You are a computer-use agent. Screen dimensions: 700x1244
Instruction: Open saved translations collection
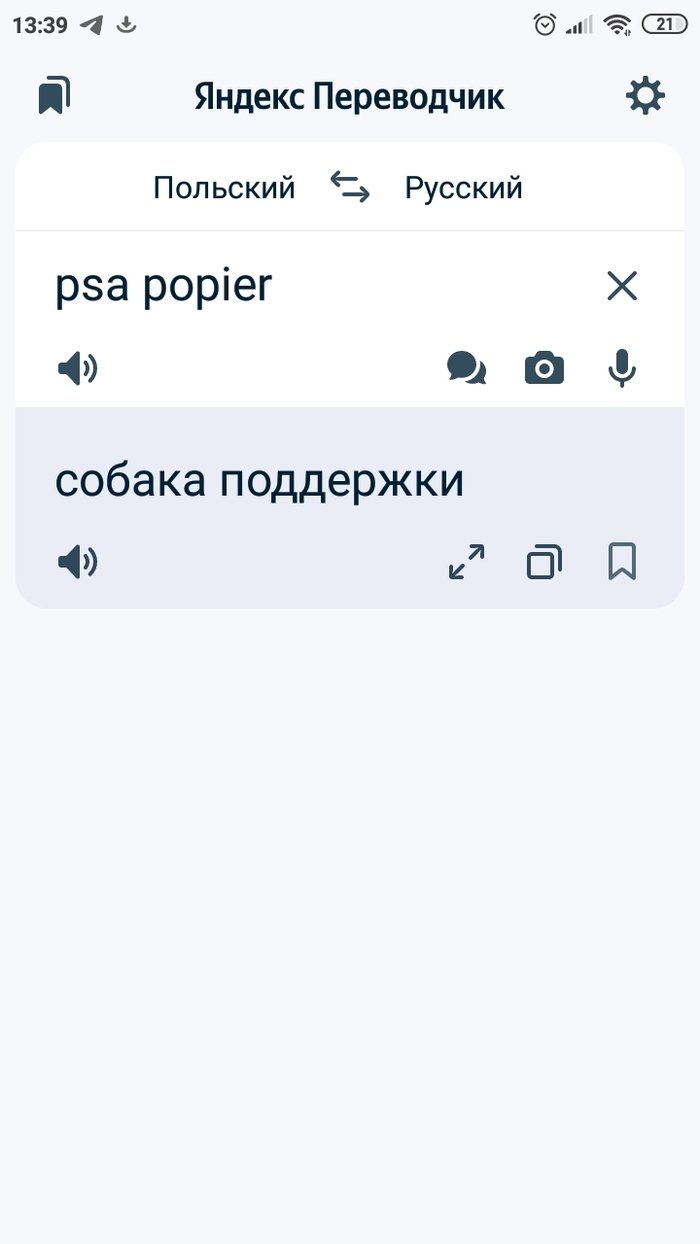coord(54,96)
